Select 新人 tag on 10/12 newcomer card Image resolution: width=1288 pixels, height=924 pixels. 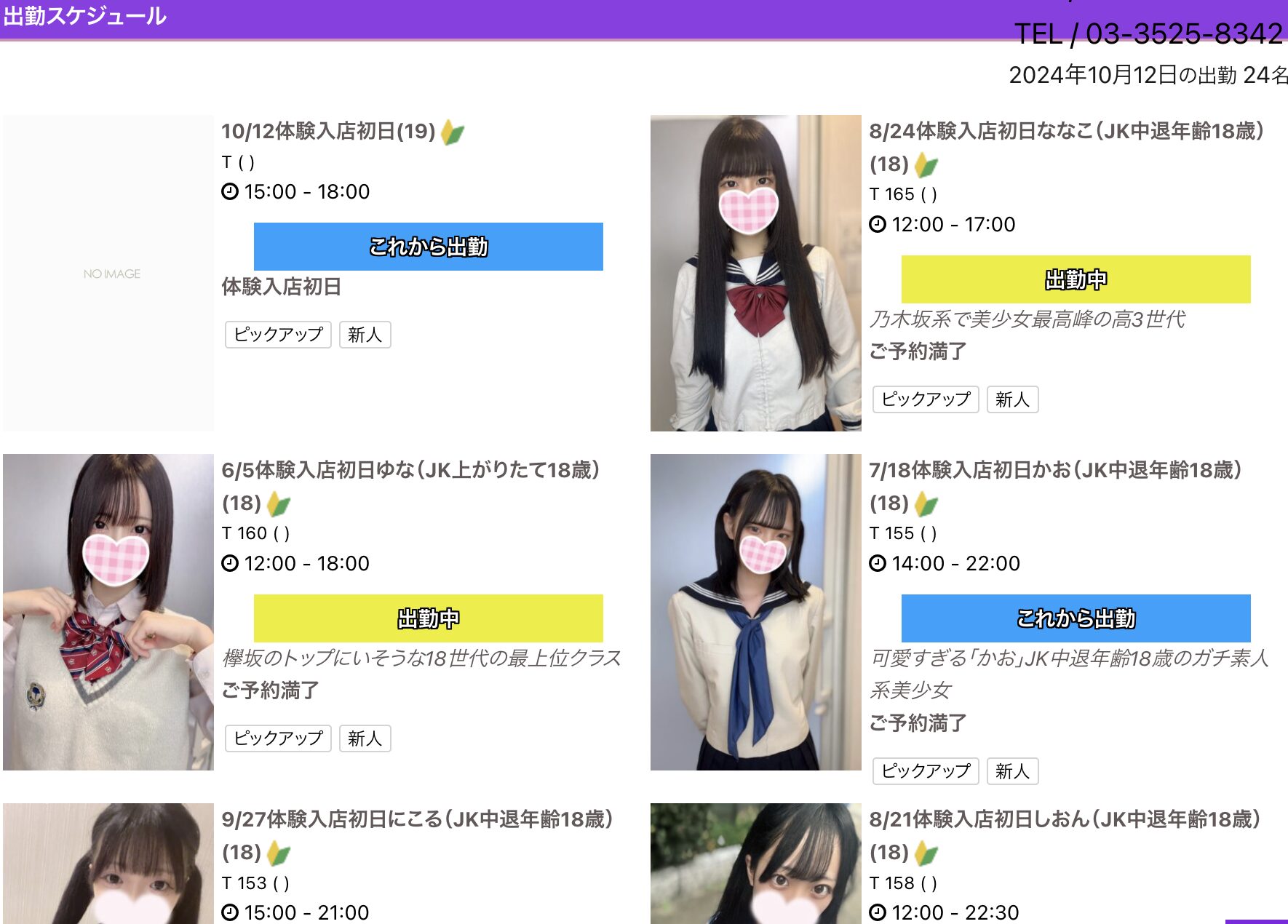[365, 335]
